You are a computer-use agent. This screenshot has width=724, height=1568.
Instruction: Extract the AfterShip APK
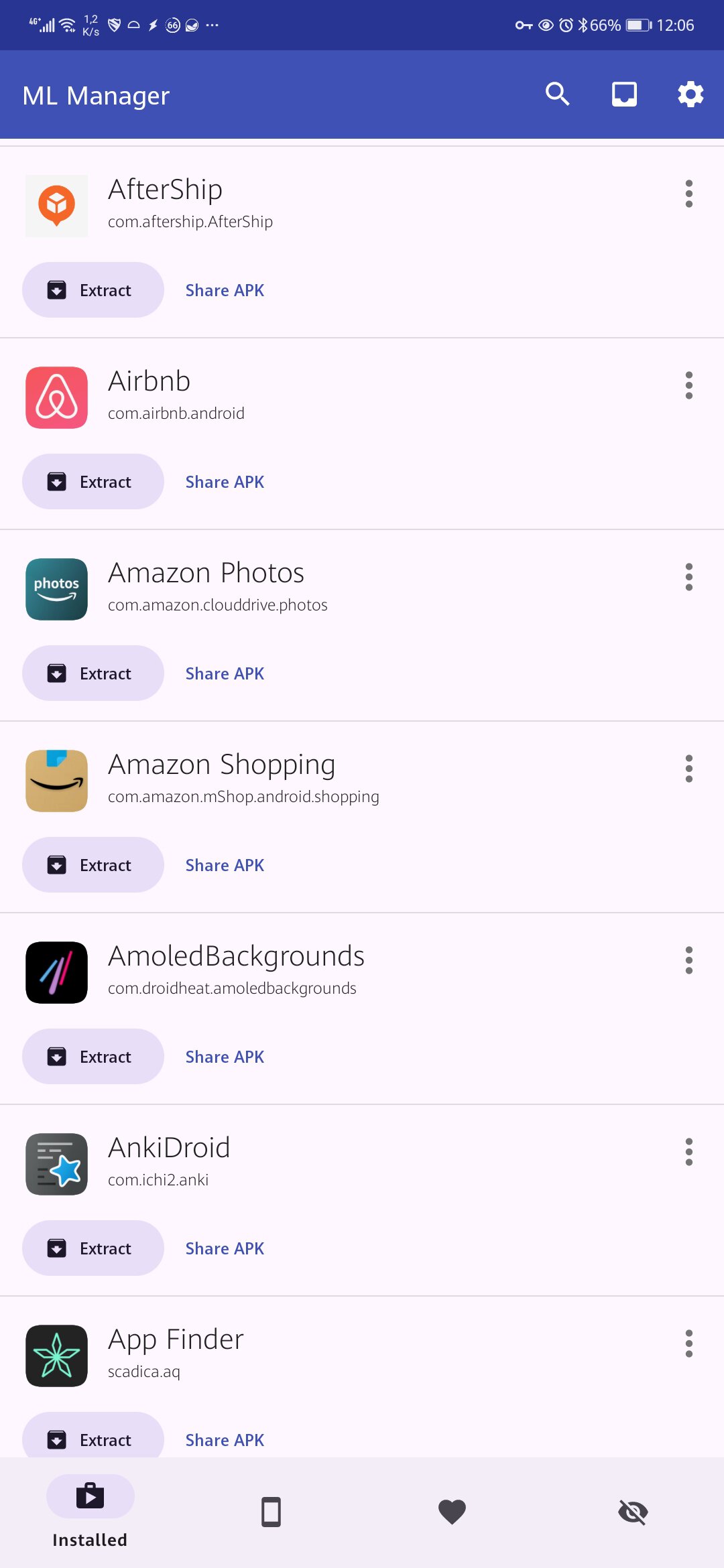click(x=93, y=290)
